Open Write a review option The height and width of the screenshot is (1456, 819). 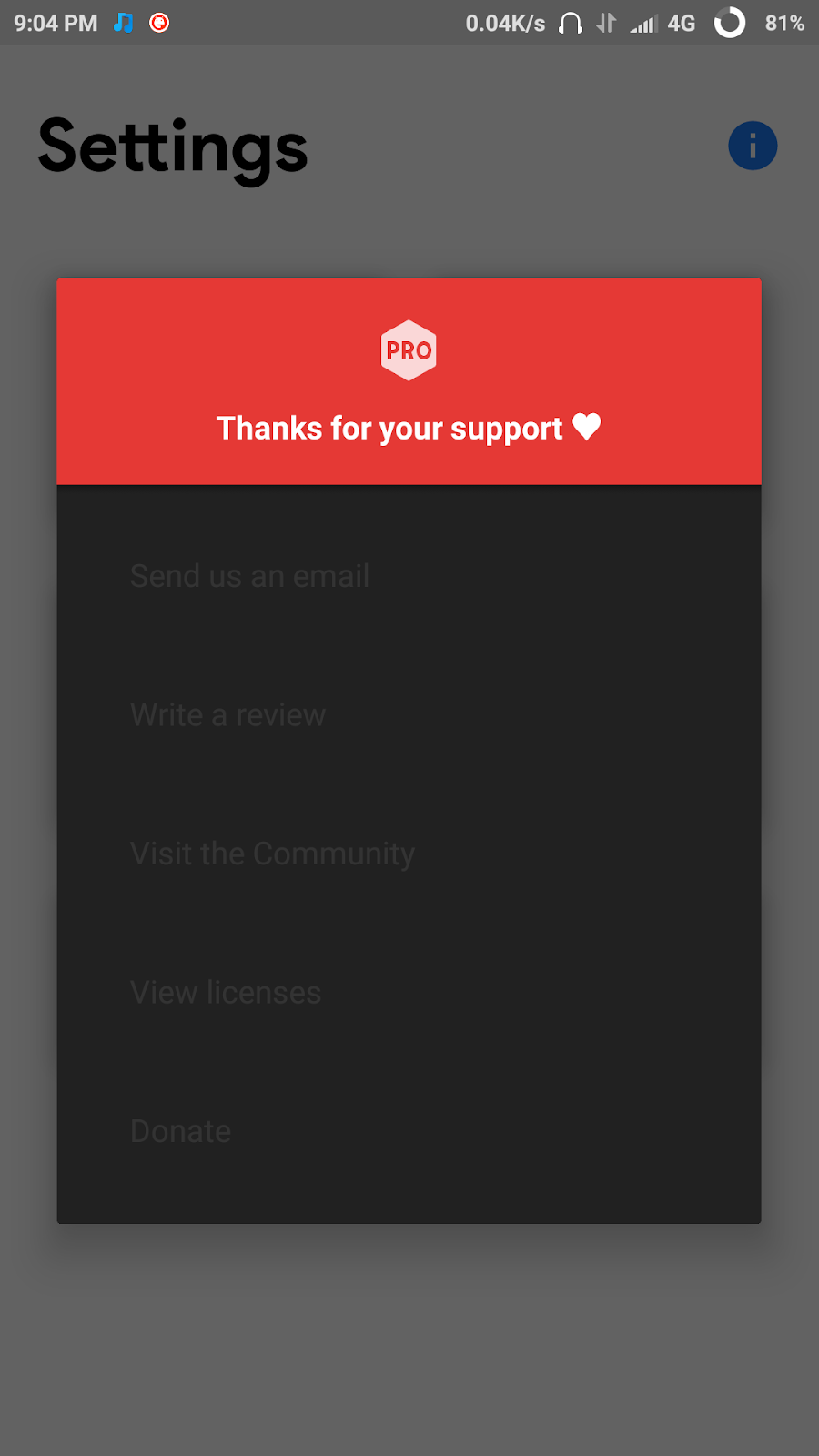tap(227, 715)
